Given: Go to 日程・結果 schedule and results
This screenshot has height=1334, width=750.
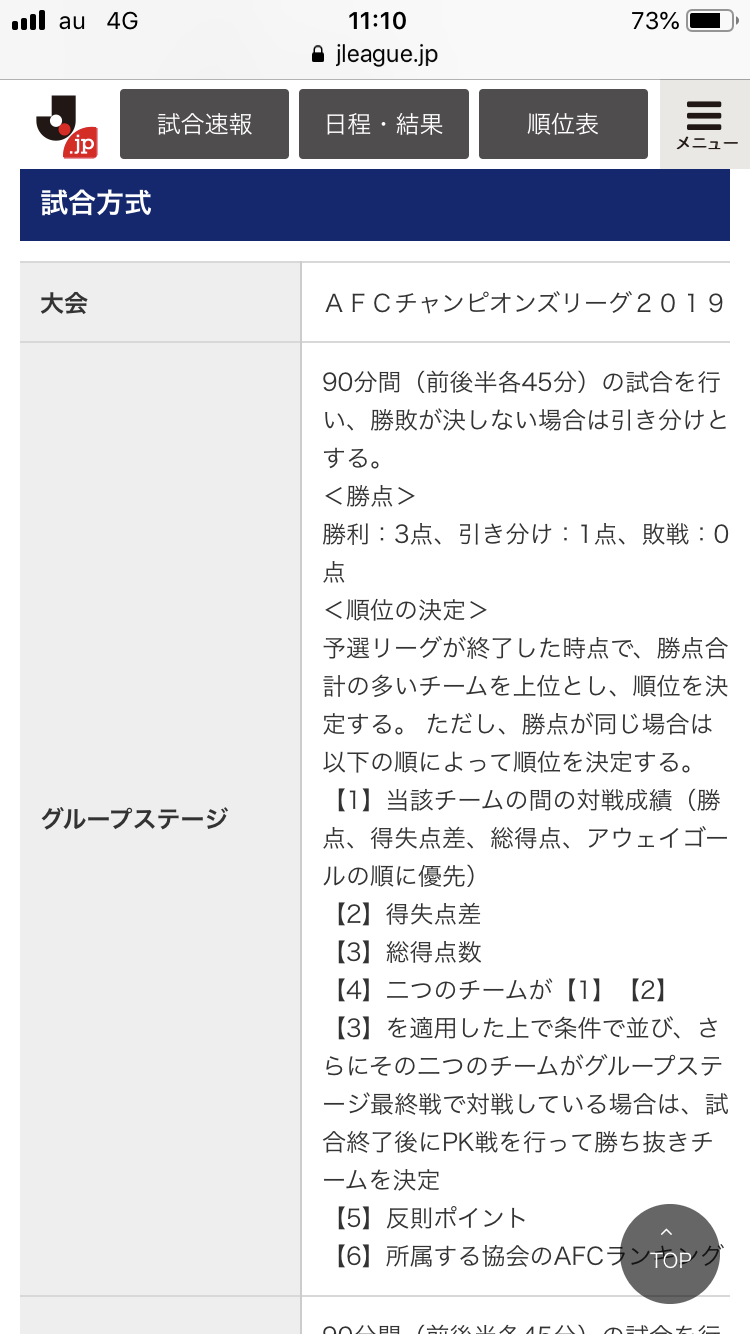Looking at the screenshot, I should (384, 124).
